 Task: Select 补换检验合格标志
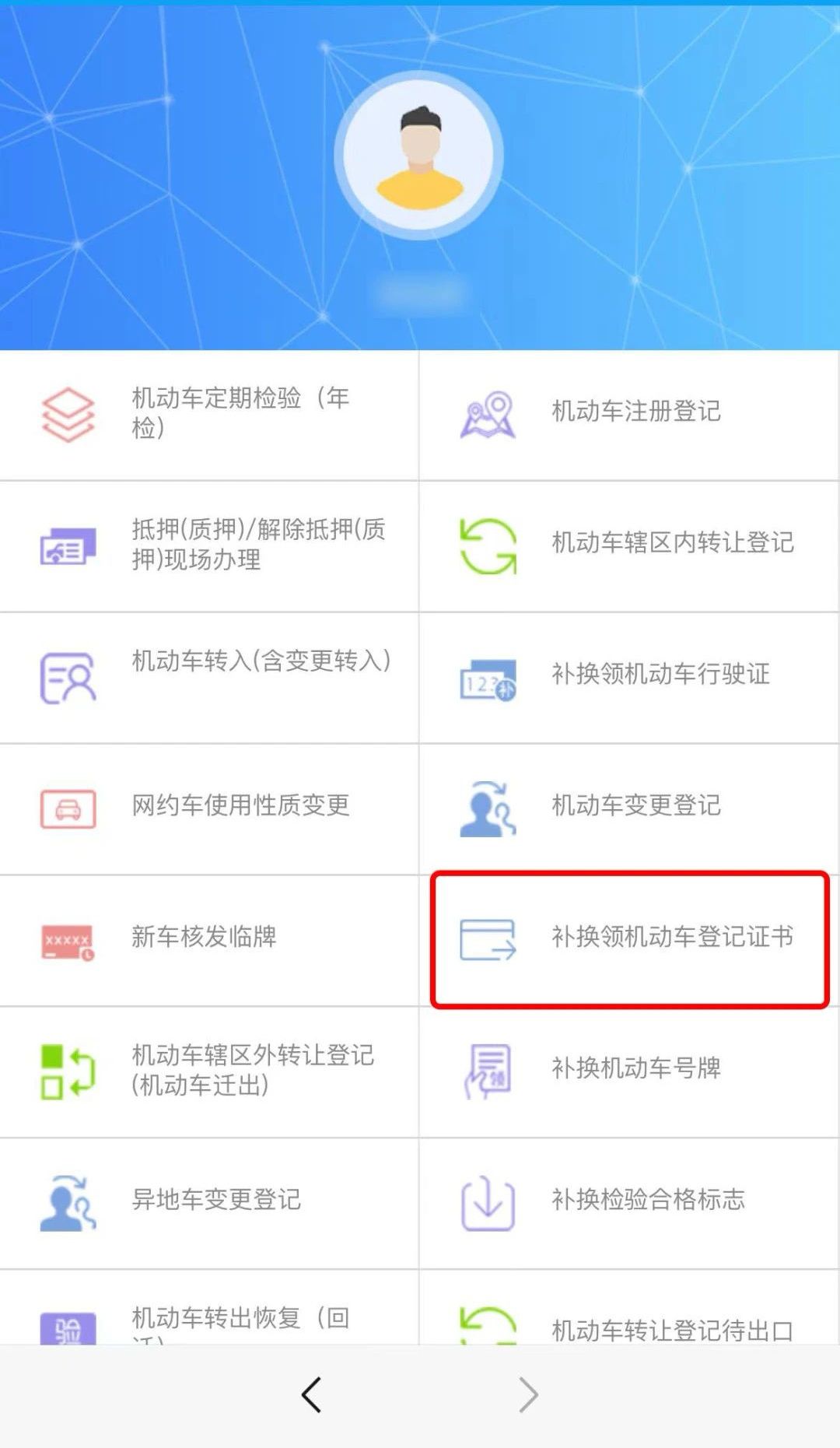pyautogui.click(x=628, y=1201)
